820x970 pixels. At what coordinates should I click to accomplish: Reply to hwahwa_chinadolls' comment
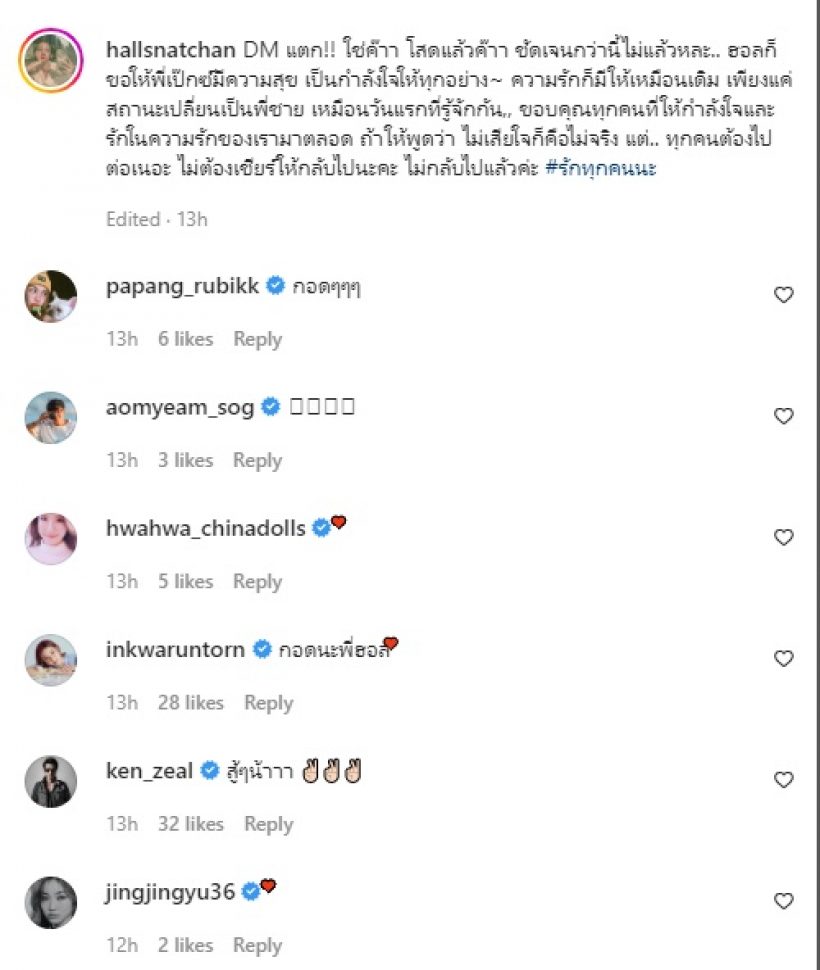point(257,582)
